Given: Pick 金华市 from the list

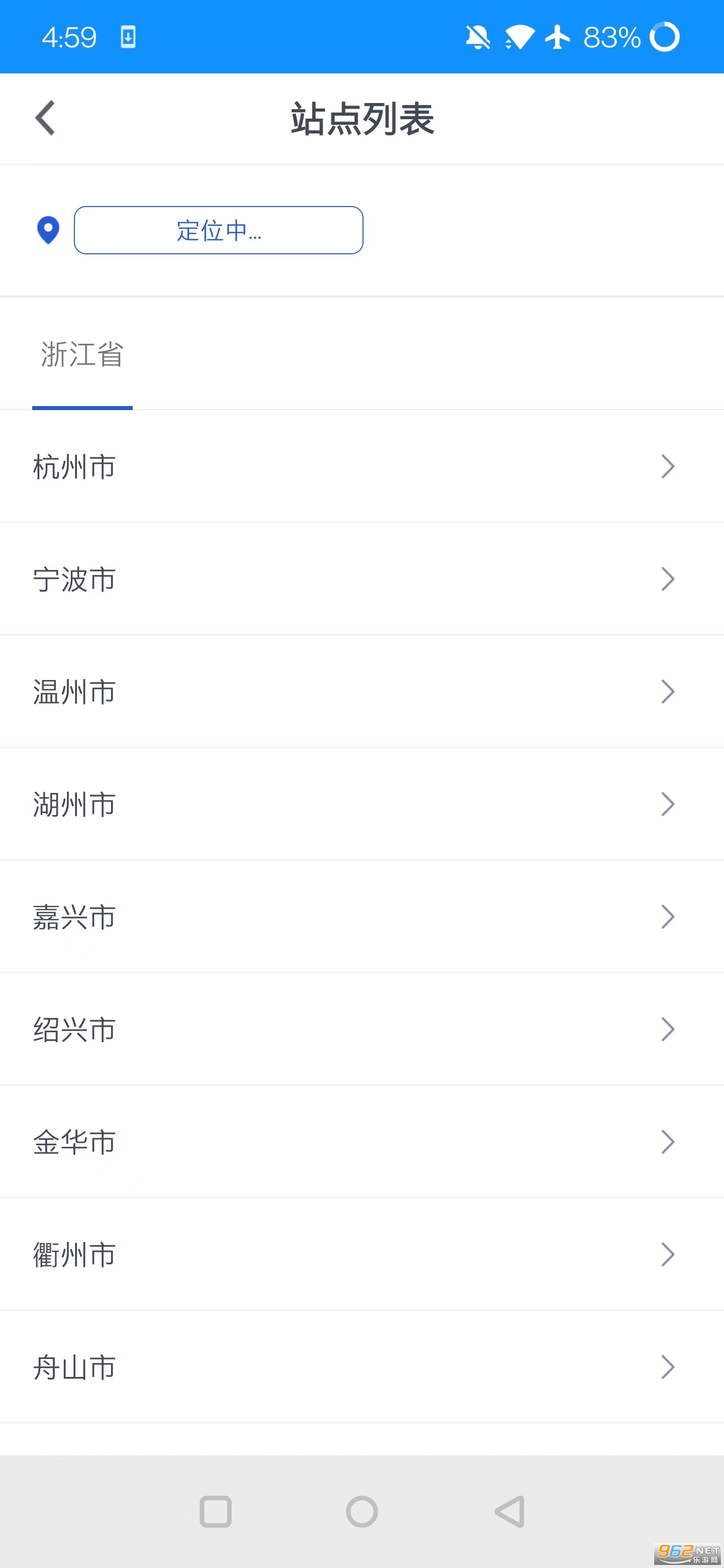Looking at the screenshot, I should (361, 1142).
